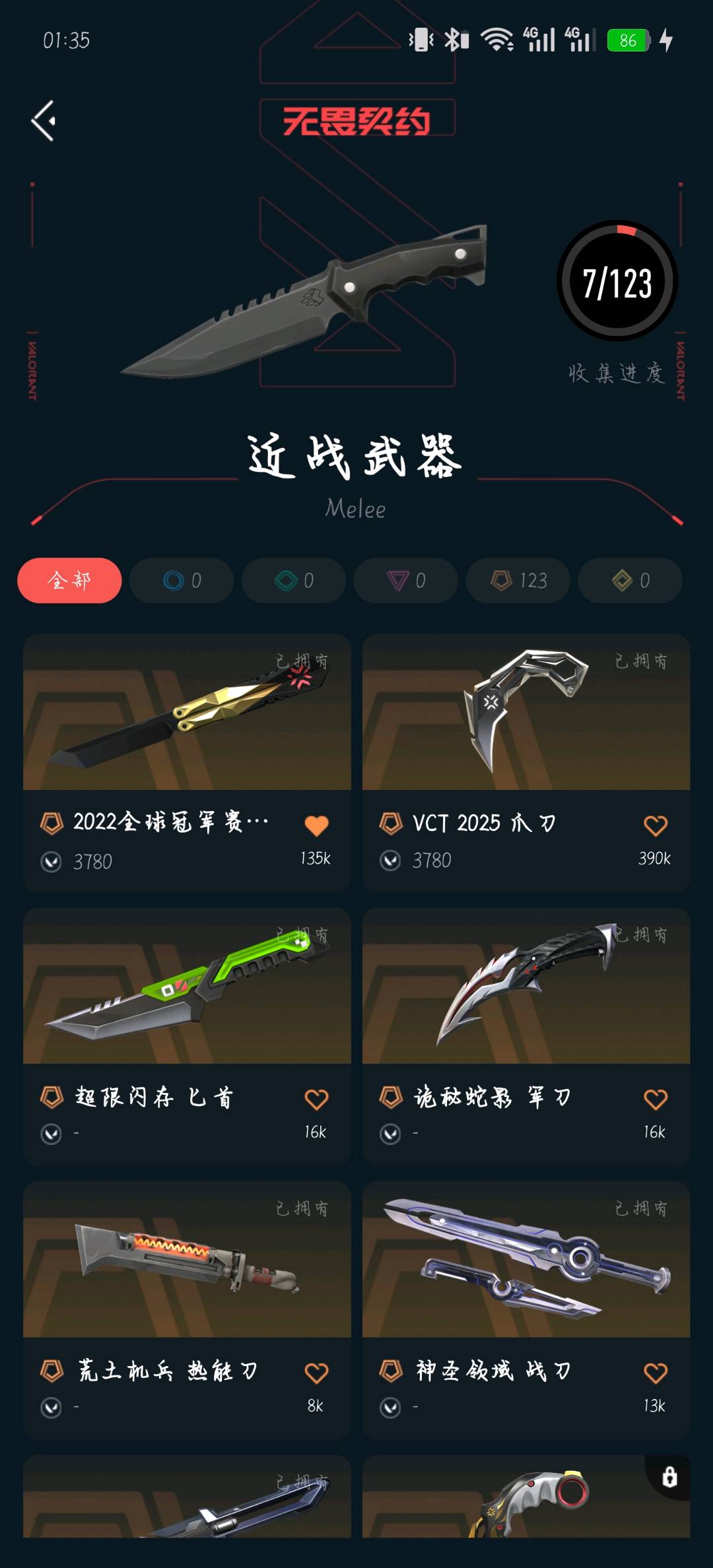Unlike the 2022全球冠军赛 skin heart
This screenshot has width=713, height=1568.
[316, 826]
